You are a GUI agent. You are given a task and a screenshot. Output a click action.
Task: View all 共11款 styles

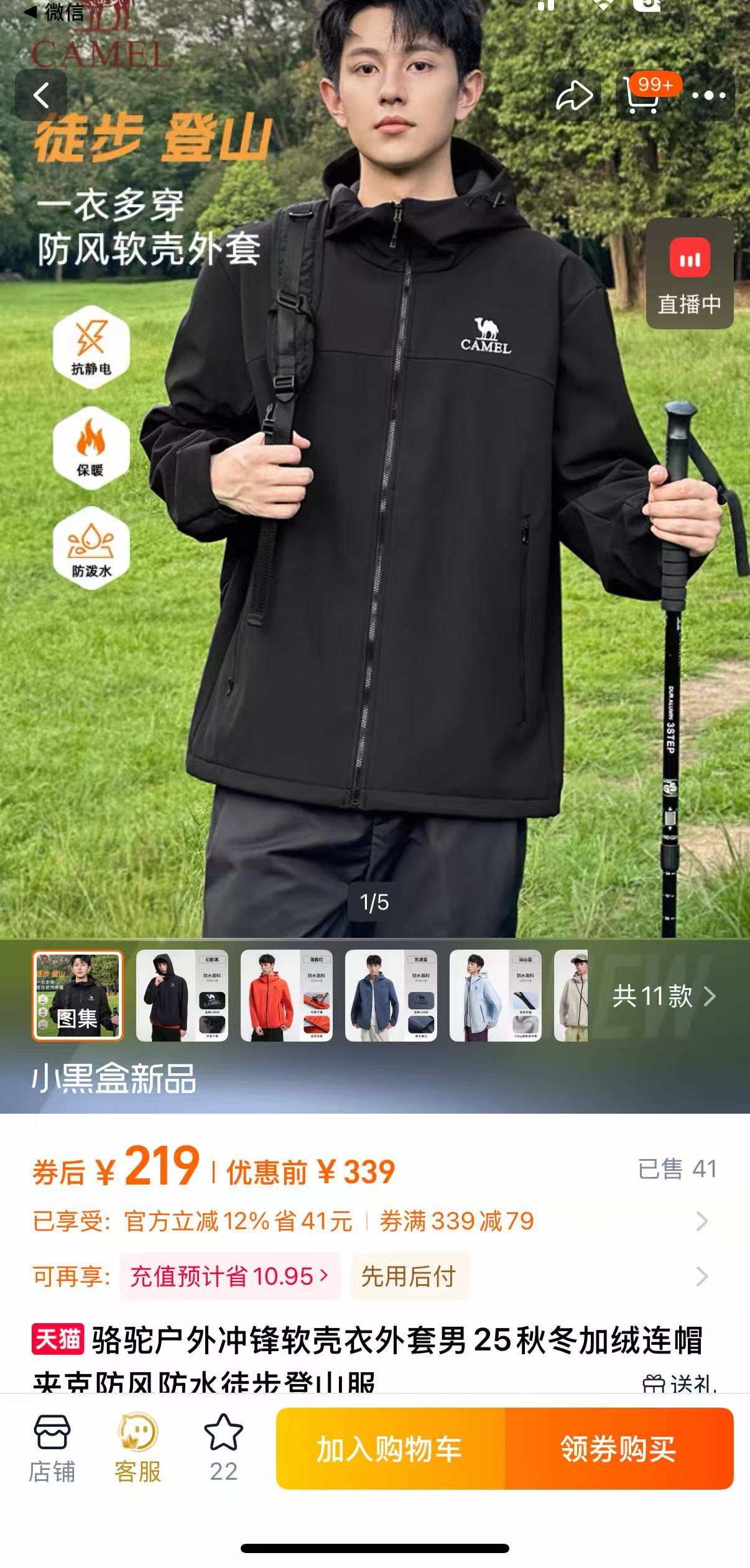pyautogui.click(x=663, y=996)
